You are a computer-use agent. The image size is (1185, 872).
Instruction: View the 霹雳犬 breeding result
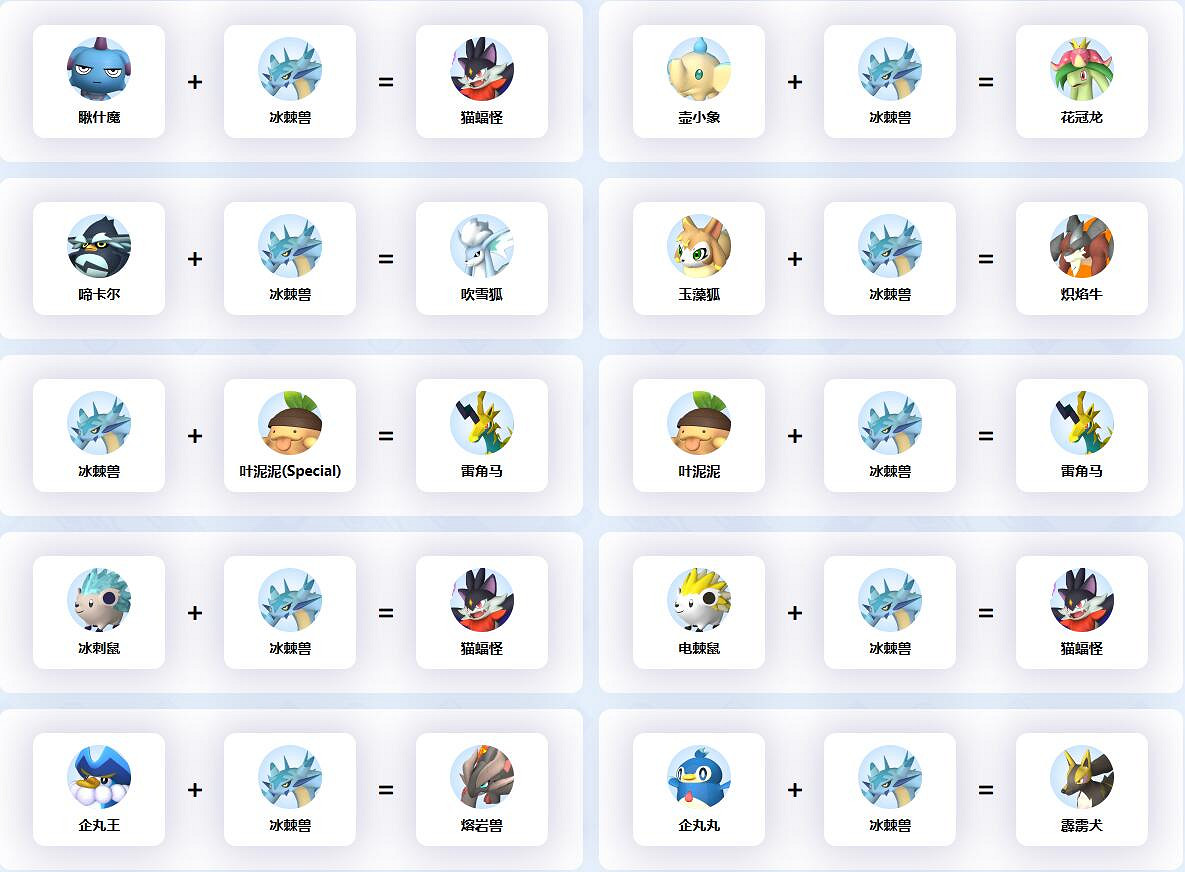point(1081,790)
